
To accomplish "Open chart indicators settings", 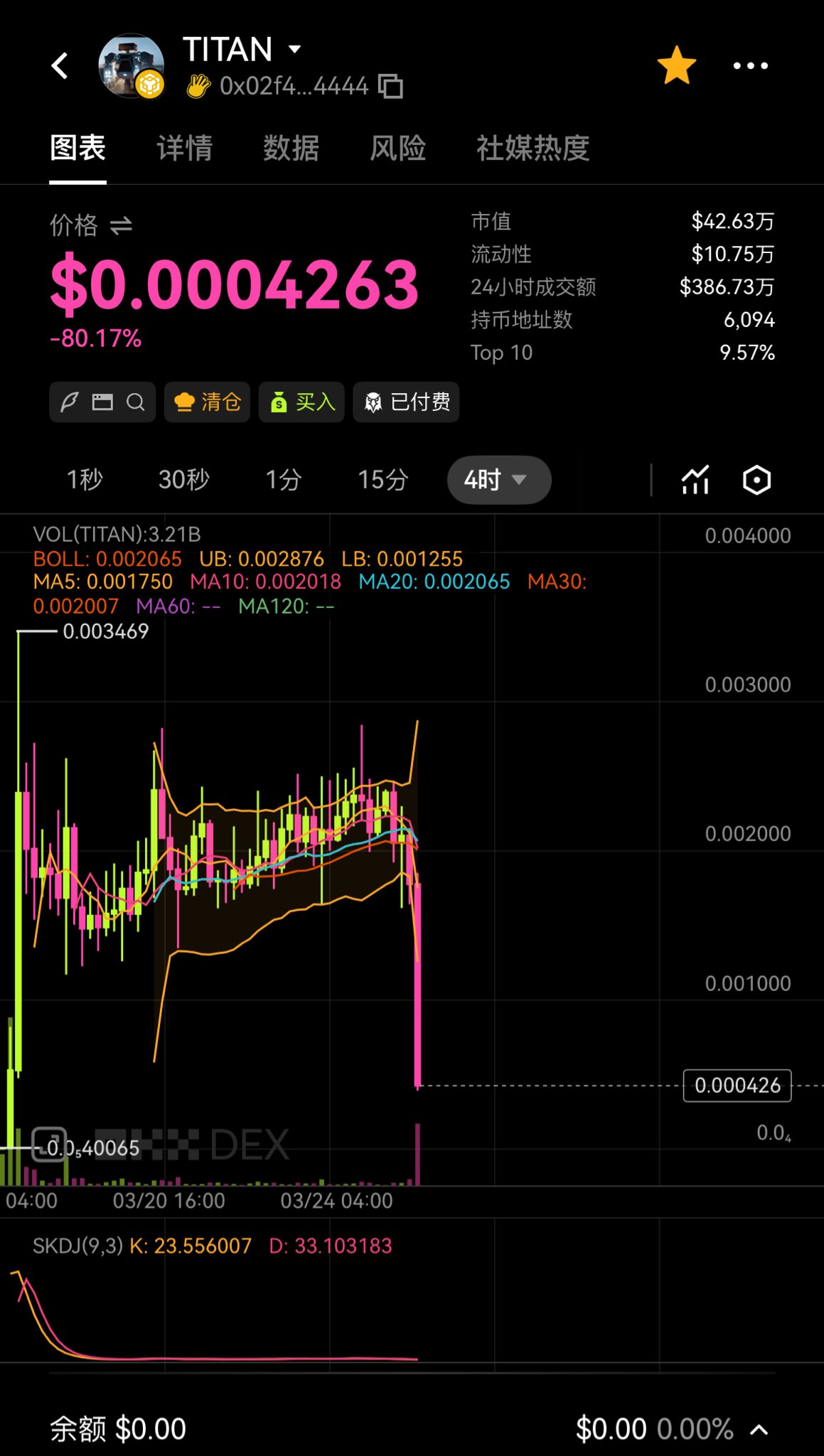I will coord(695,480).
